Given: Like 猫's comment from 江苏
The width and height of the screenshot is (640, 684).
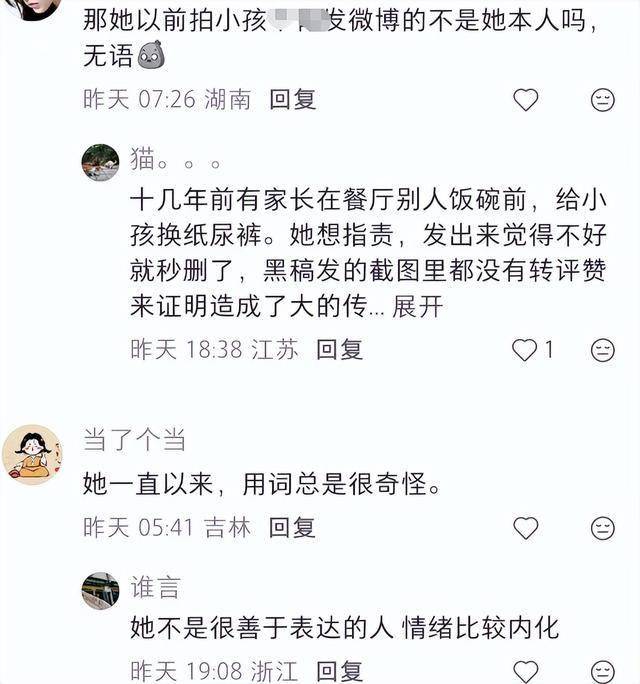Looking at the screenshot, I should click(525, 349).
